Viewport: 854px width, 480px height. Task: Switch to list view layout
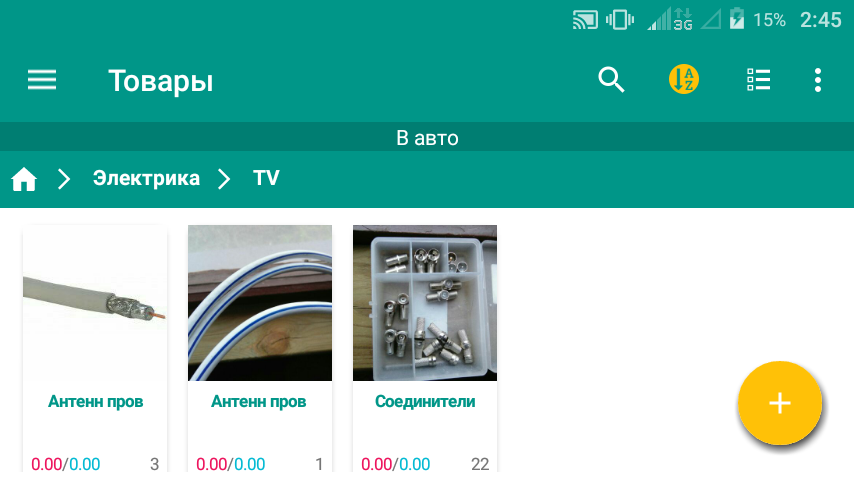point(758,80)
